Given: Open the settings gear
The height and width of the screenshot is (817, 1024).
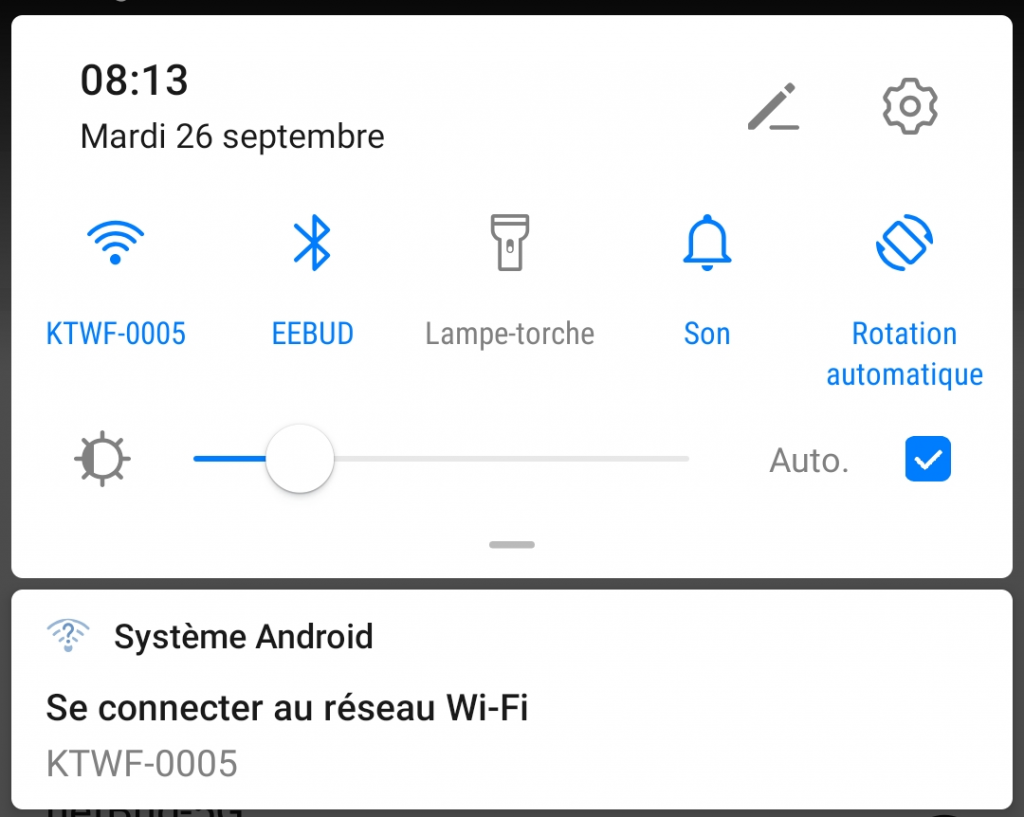Looking at the screenshot, I should (x=909, y=106).
